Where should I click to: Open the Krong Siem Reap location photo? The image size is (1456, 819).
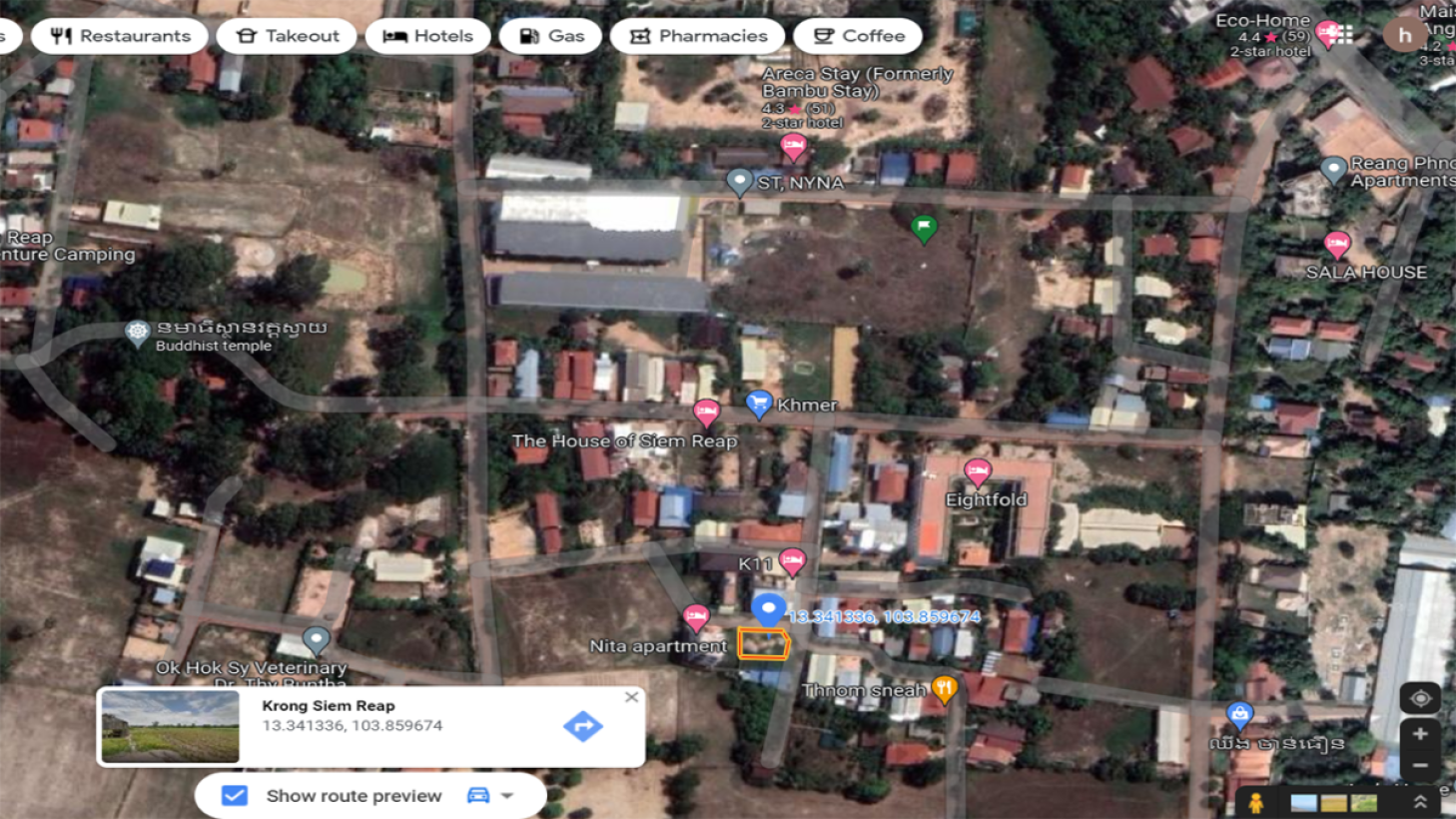click(x=171, y=726)
